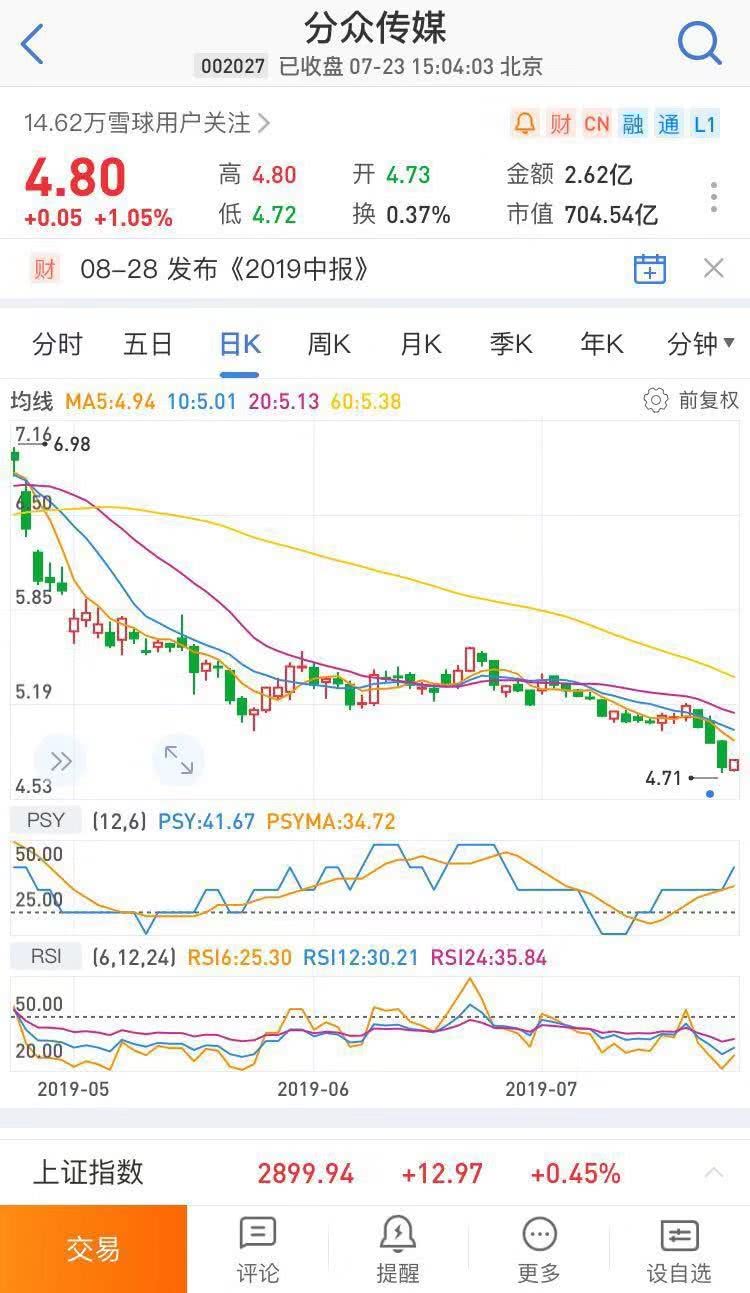Show the 季K chart
750x1293 pixels.
(x=510, y=345)
